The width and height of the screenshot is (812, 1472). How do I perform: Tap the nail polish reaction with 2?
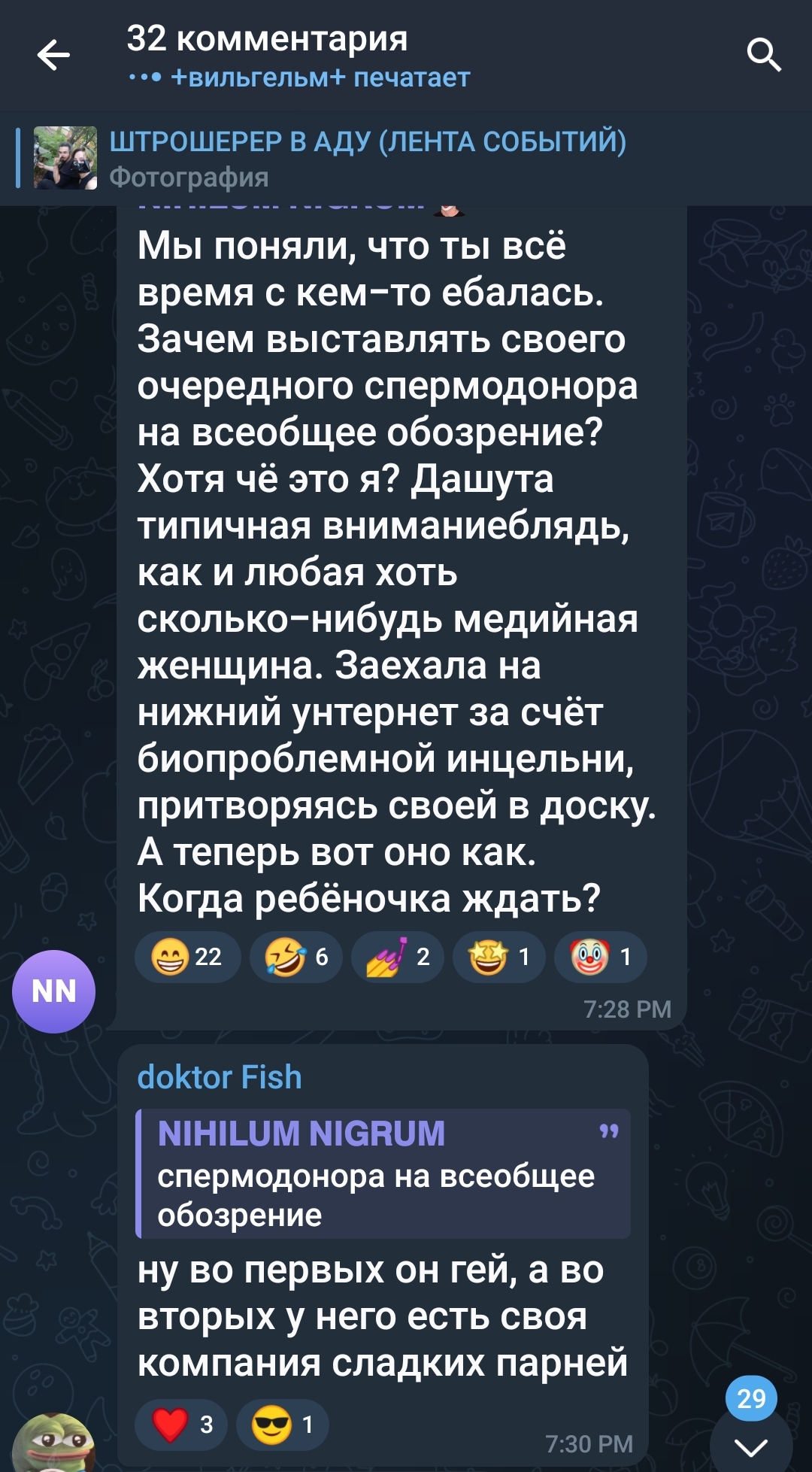(x=398, y=957)
